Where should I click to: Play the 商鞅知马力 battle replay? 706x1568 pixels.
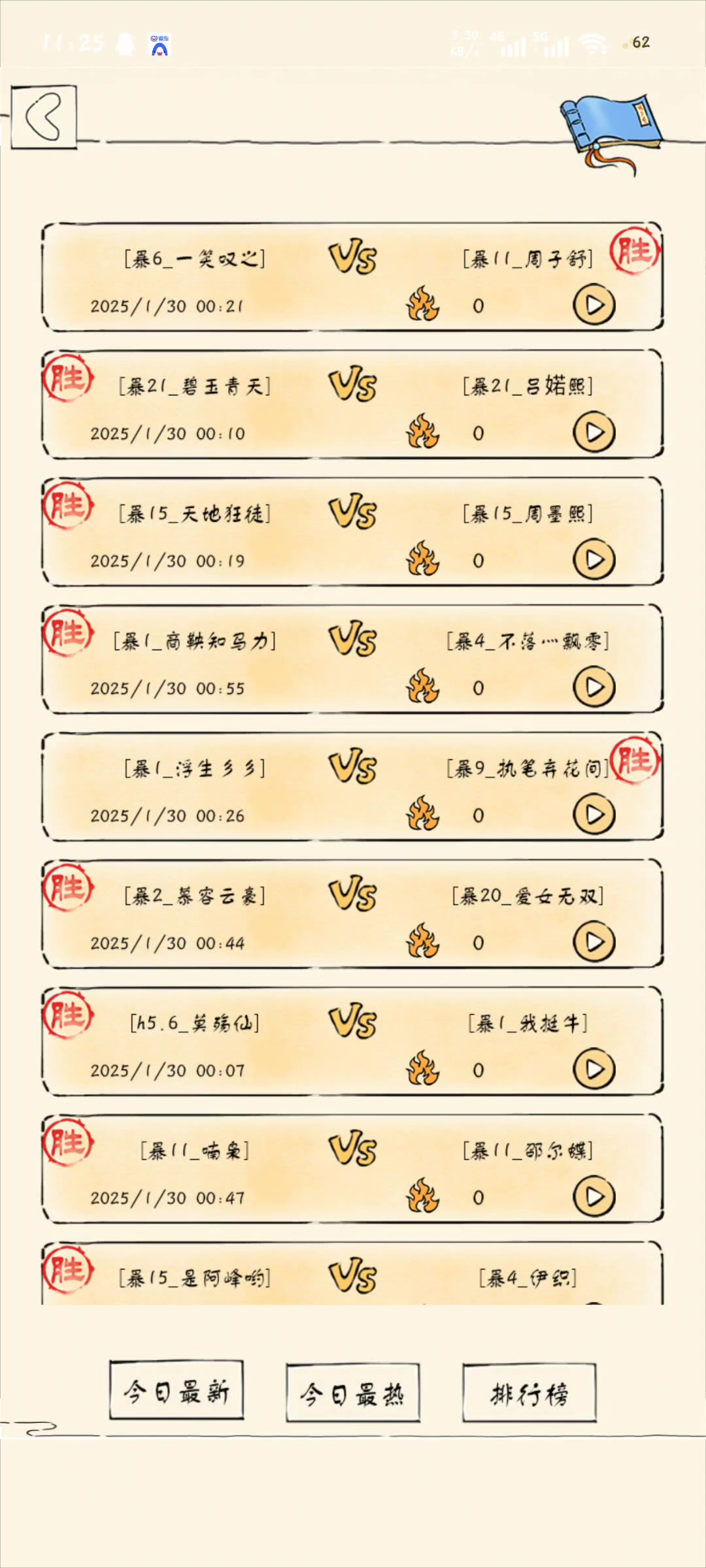click(x=594, y=687)
